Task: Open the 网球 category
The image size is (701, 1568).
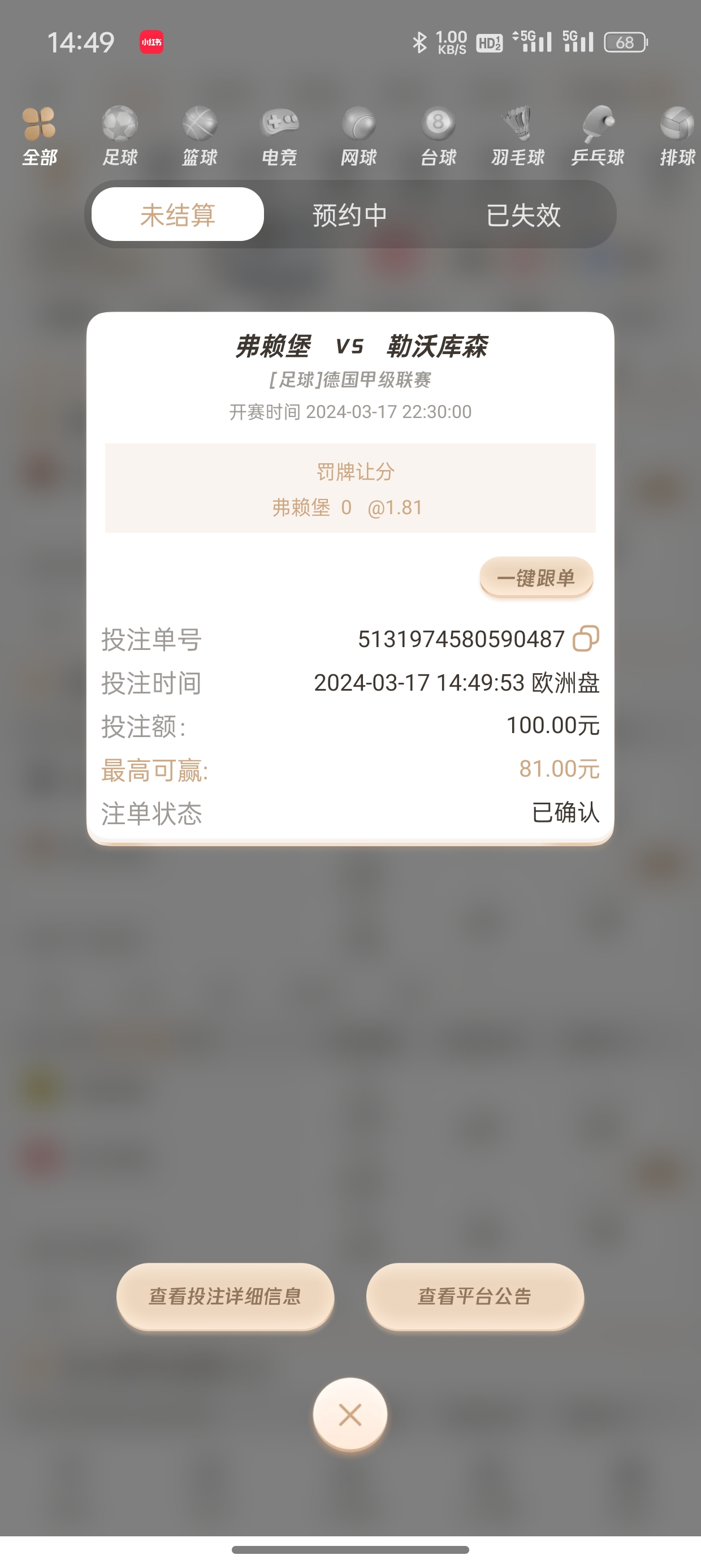Action: pyautogui.click(x=358, y=136)
